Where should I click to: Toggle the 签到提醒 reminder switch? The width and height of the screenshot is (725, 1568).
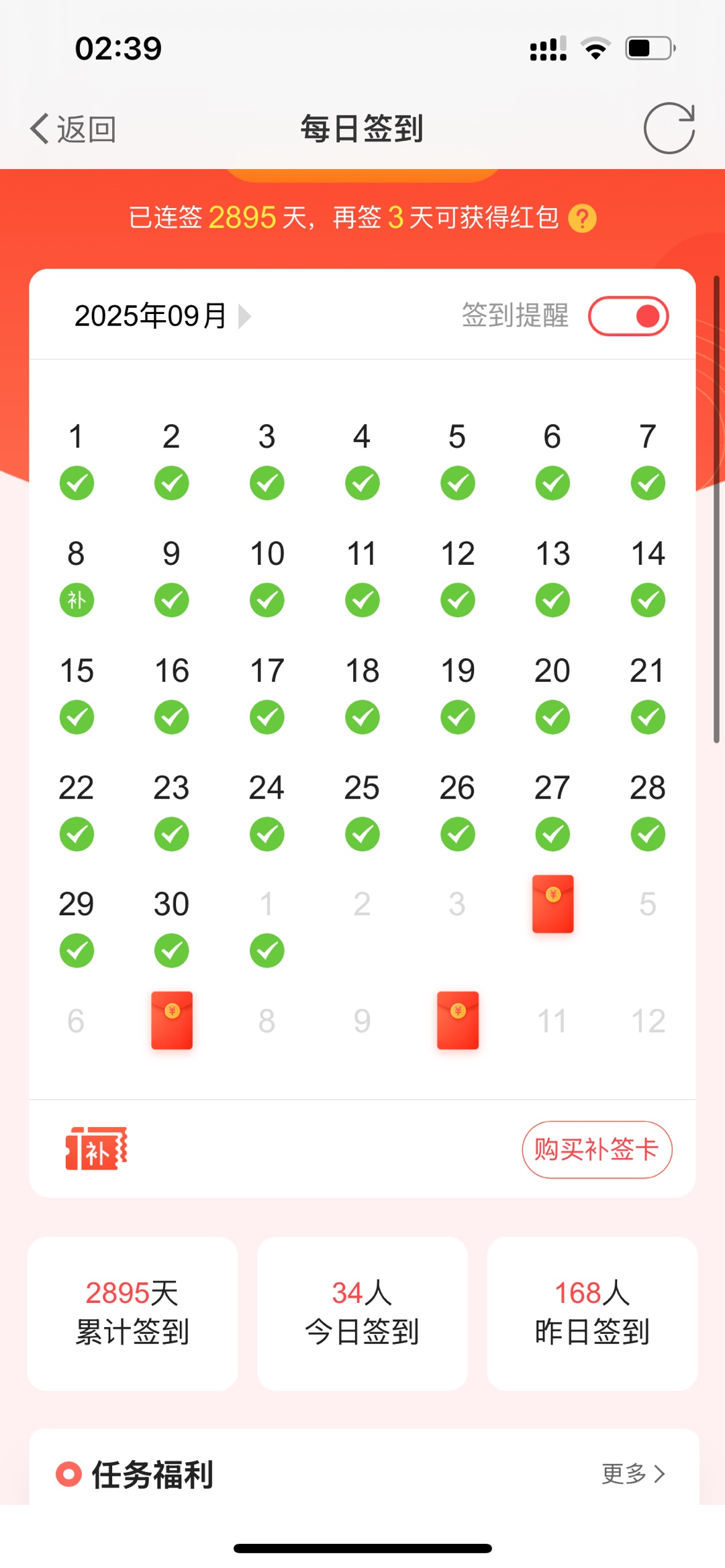click(628, 316)
